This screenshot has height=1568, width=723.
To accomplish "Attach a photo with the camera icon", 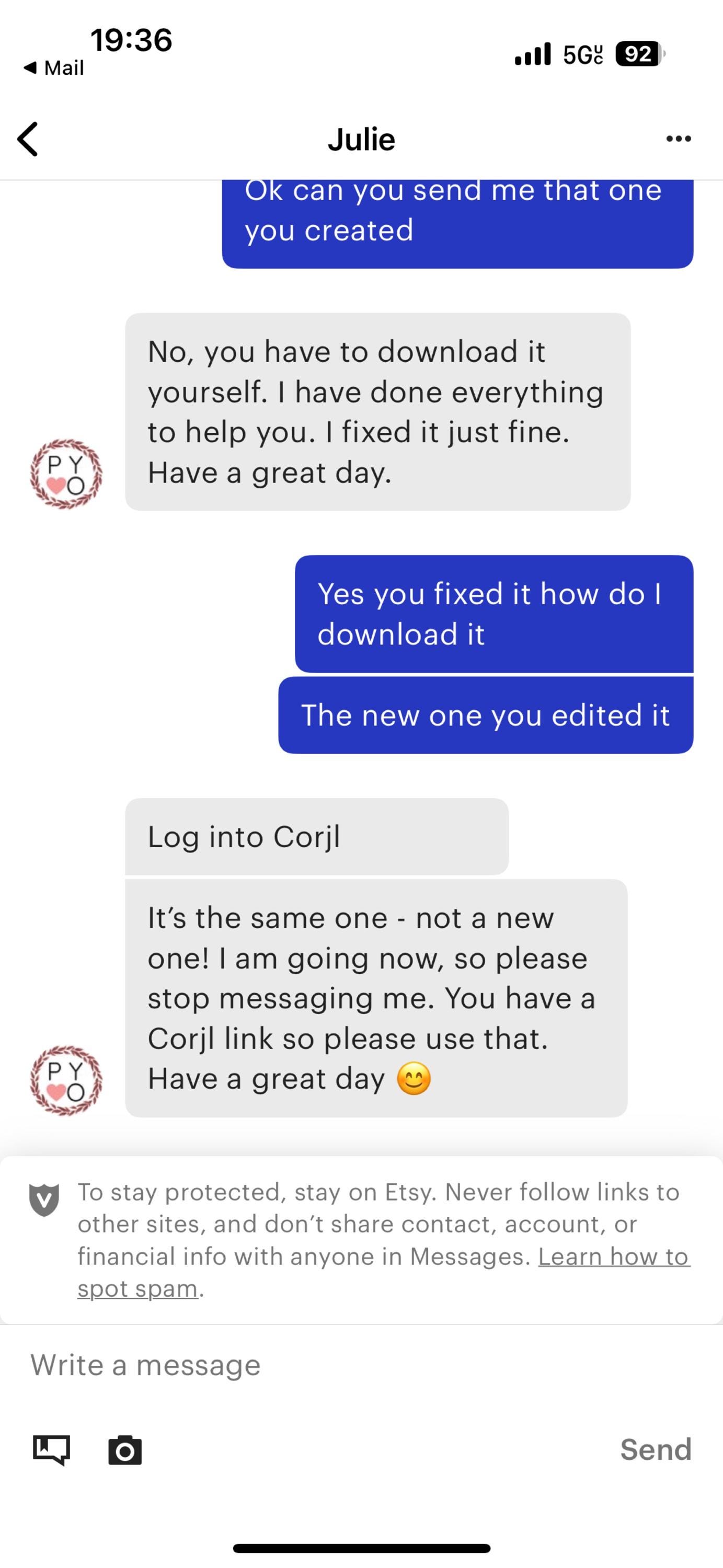I will pyautogui.click(x=125, y=1450).
